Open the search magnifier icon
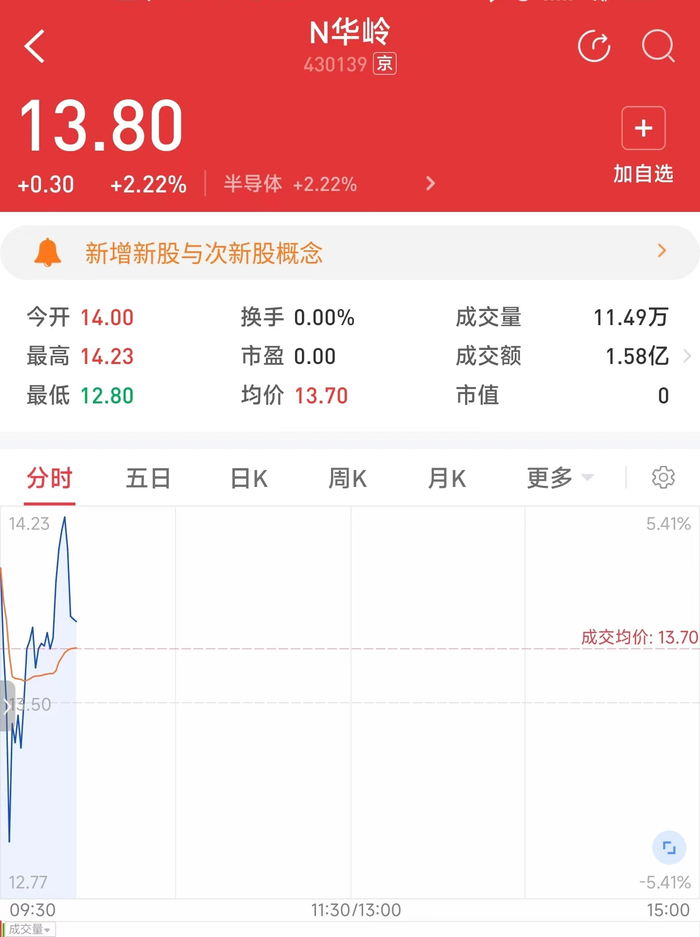 tap(658, 46)
